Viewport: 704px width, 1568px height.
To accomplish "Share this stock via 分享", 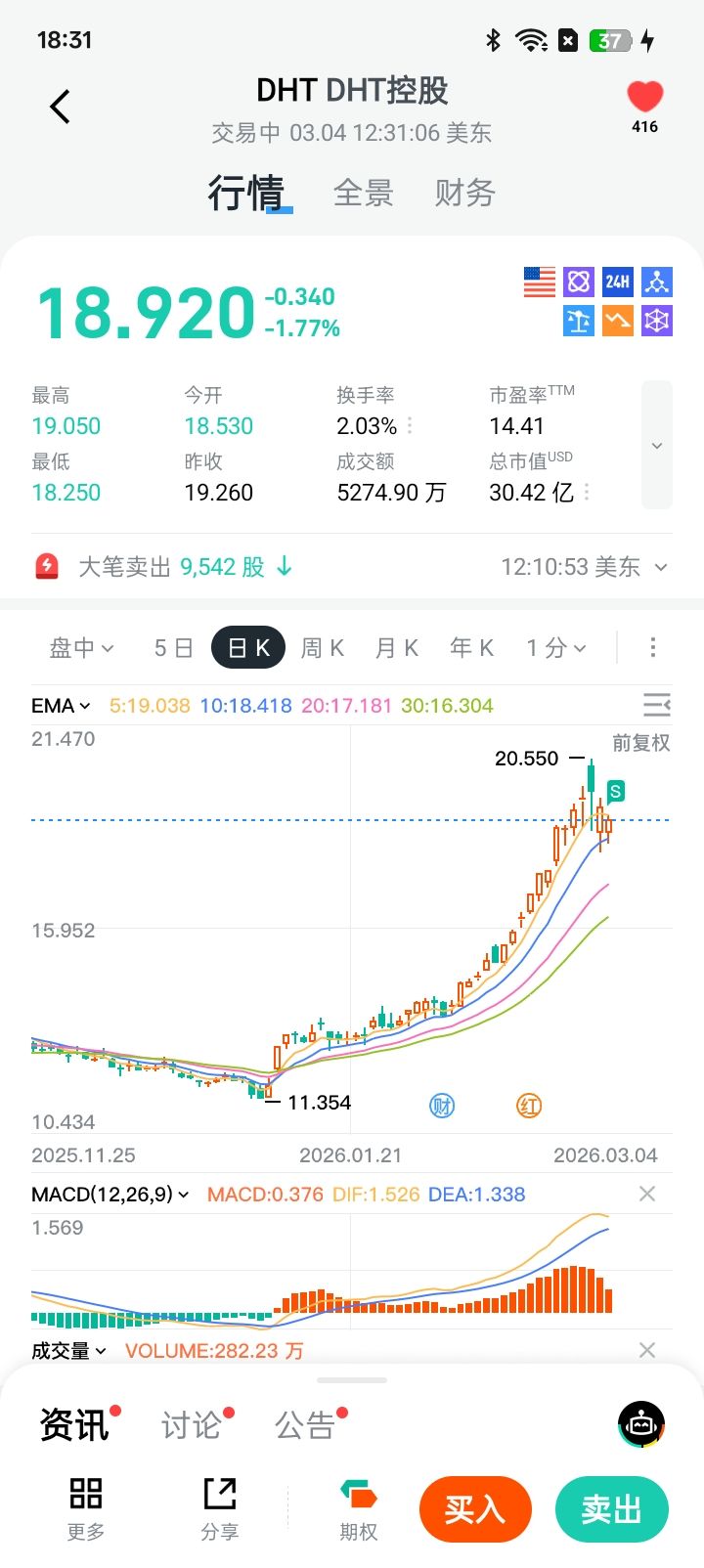I will tap(220, 1508).
